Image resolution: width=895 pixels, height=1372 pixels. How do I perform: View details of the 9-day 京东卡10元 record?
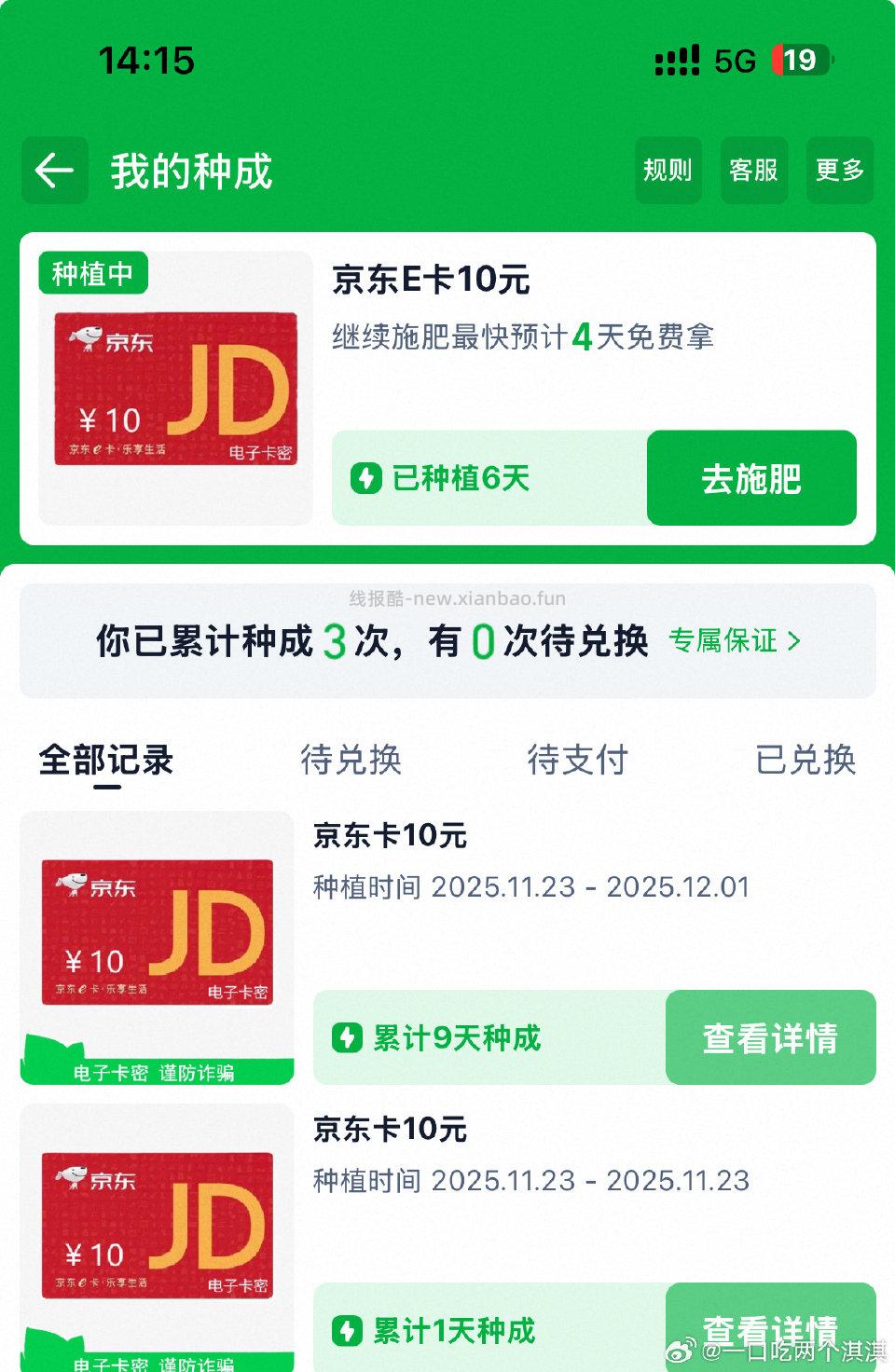coord(770,1036)
